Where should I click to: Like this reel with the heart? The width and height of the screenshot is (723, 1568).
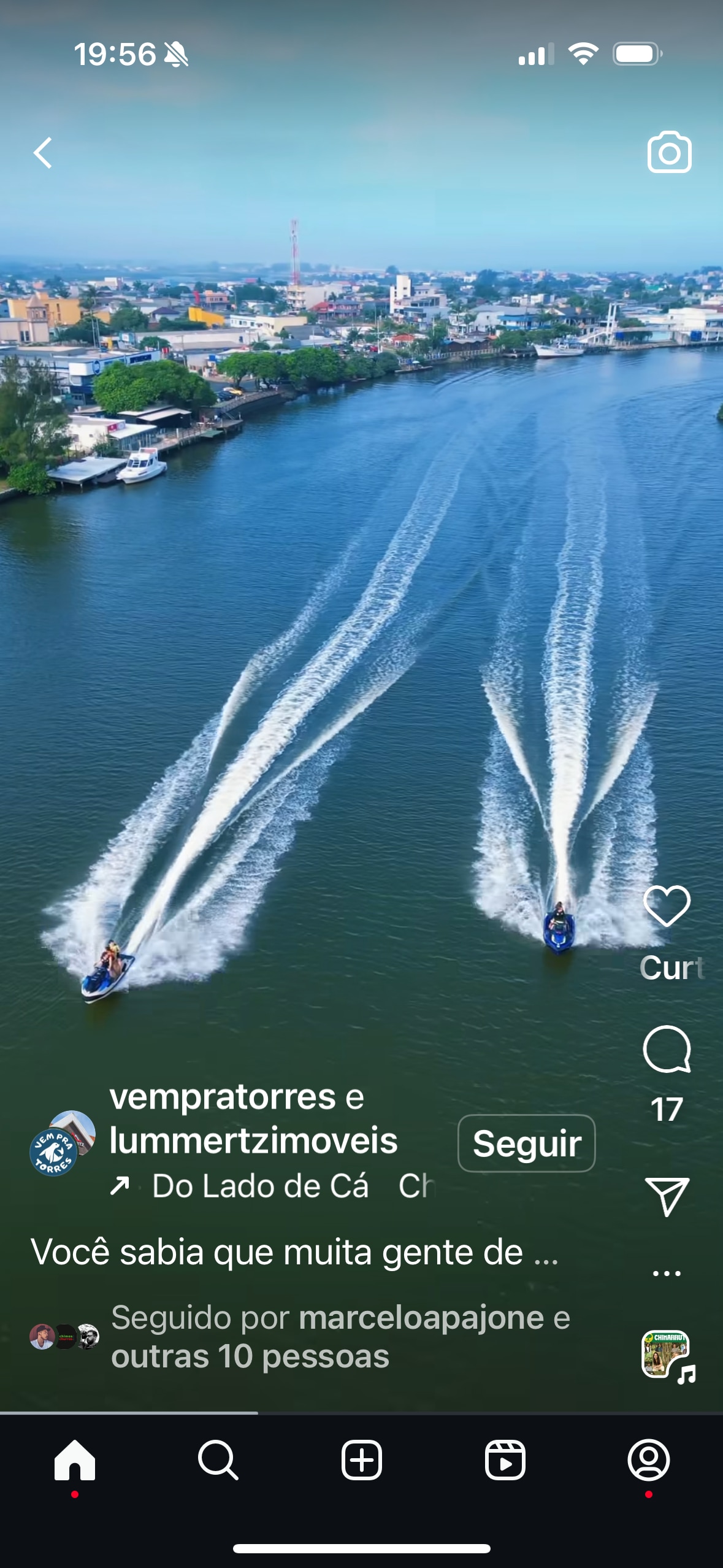pos(667,905)
